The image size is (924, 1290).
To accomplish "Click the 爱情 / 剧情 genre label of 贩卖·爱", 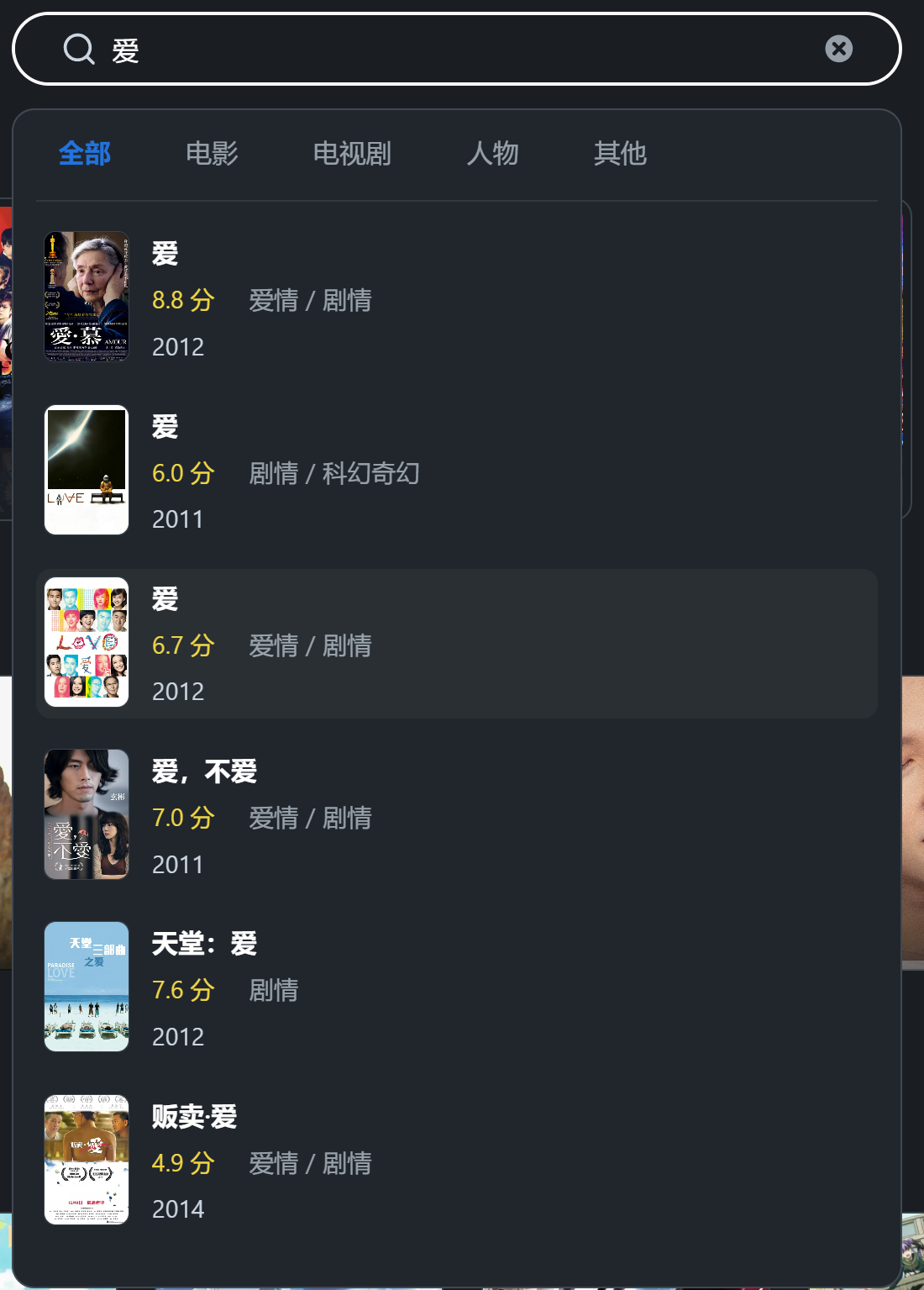I will (310, 1165).
